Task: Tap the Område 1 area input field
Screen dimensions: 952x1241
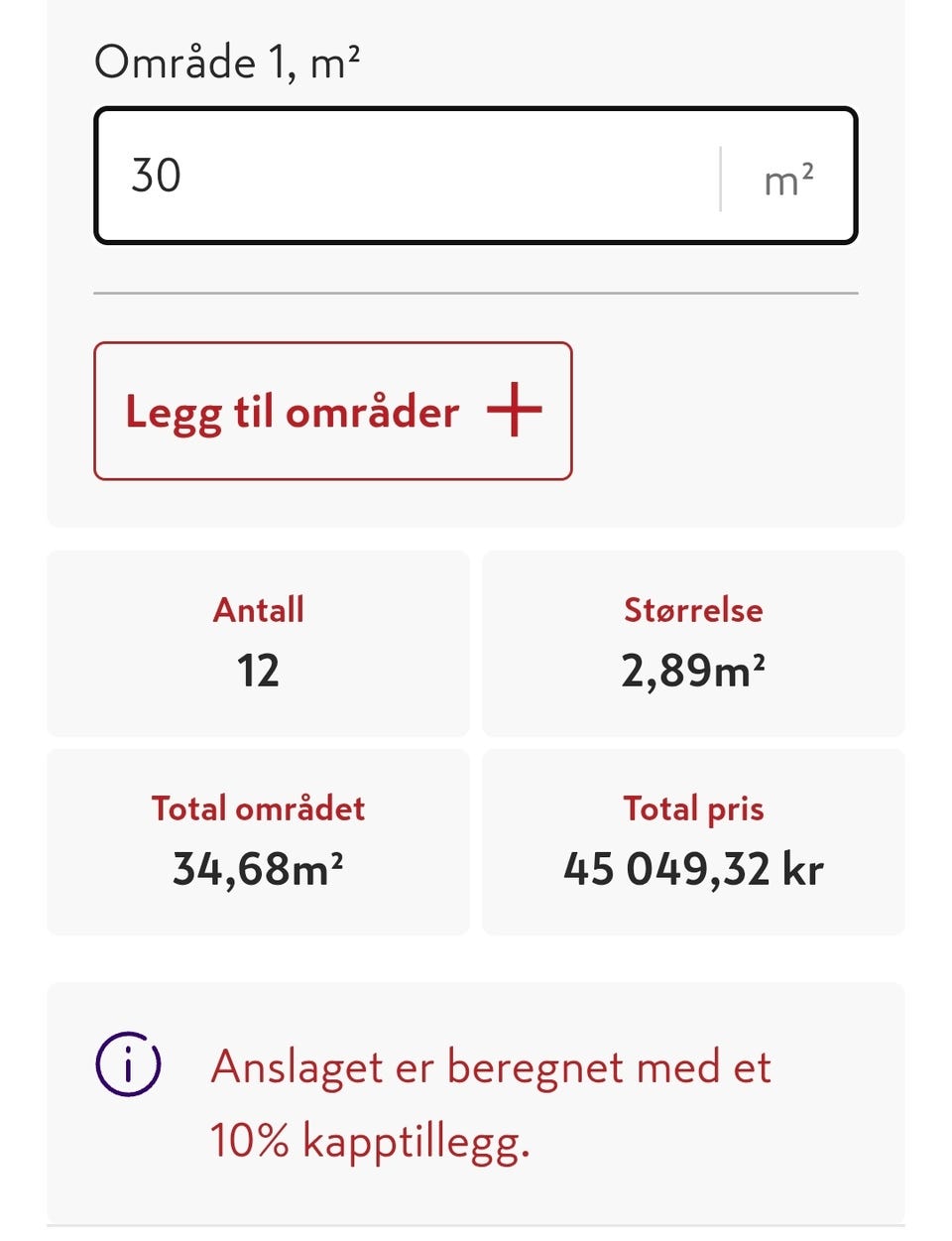Action: coord(416,176)
